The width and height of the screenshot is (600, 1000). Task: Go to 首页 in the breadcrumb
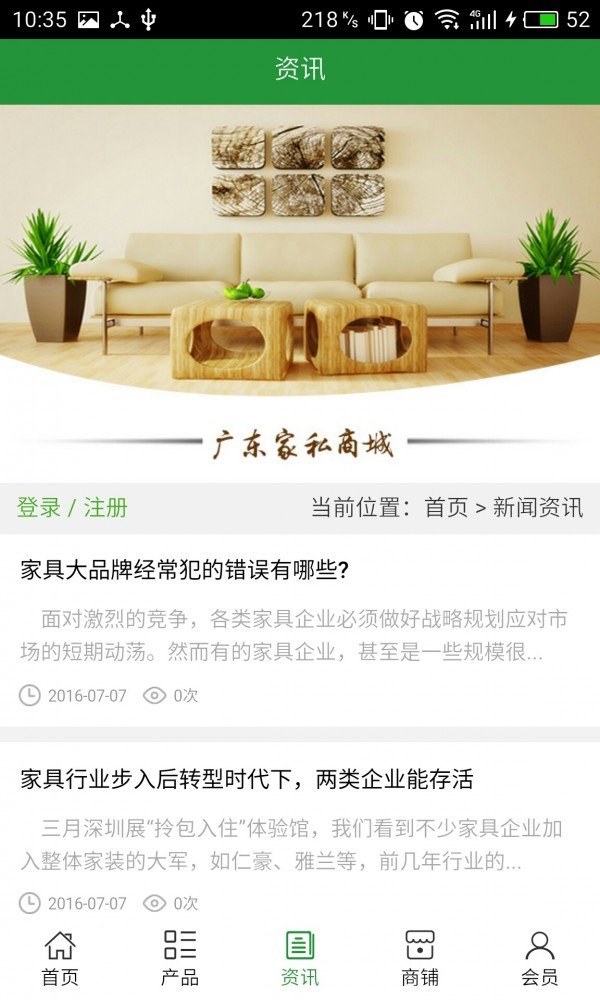pos(446,507)
